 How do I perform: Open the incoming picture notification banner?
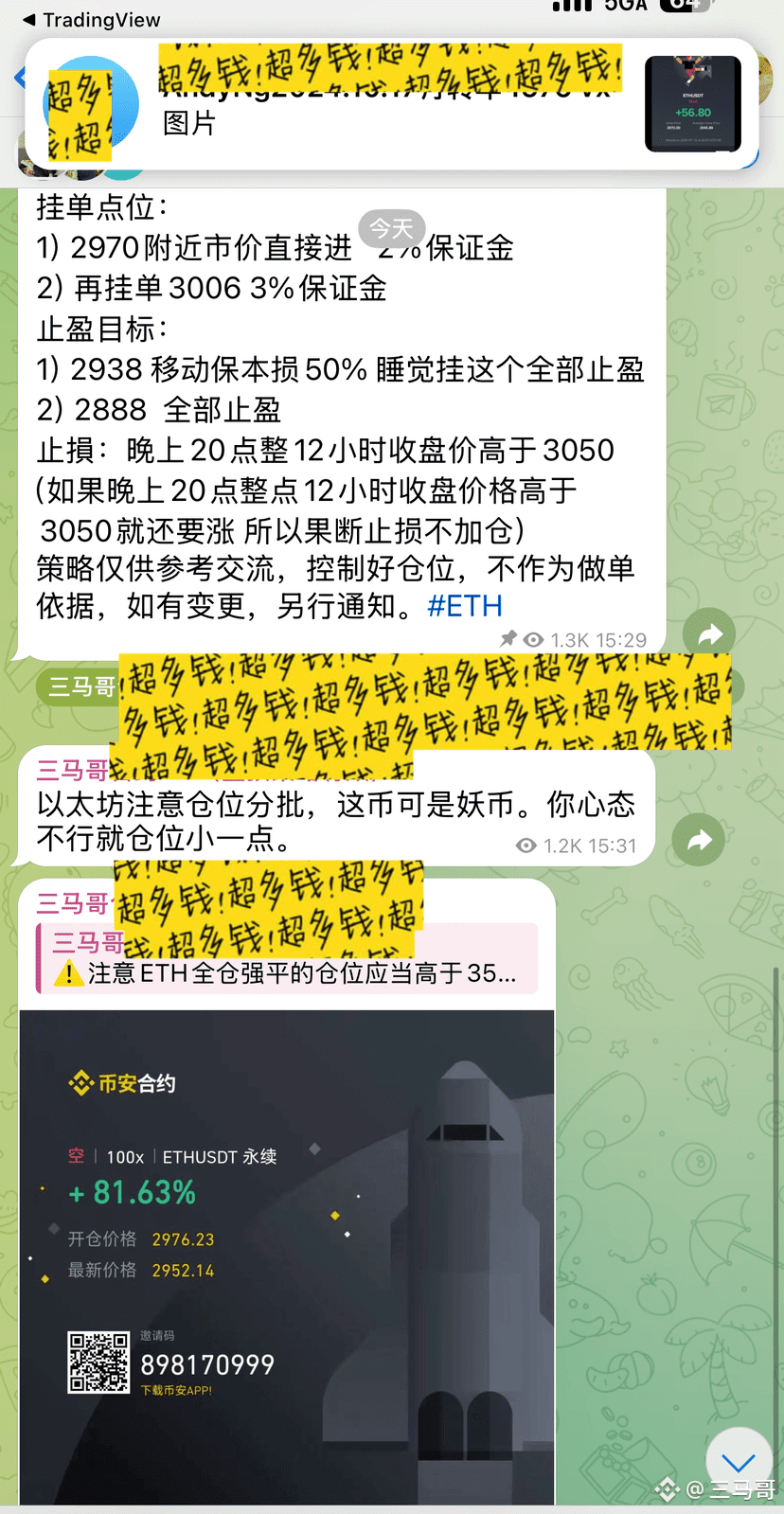[x=391, y=104]
